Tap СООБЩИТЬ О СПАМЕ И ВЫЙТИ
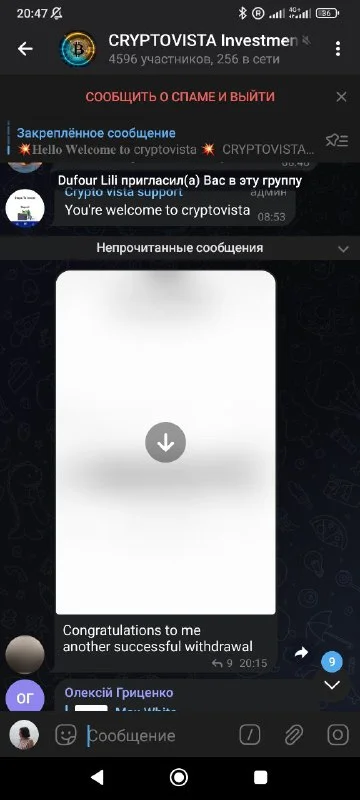360x800 pixels. [x=180, y=96]
